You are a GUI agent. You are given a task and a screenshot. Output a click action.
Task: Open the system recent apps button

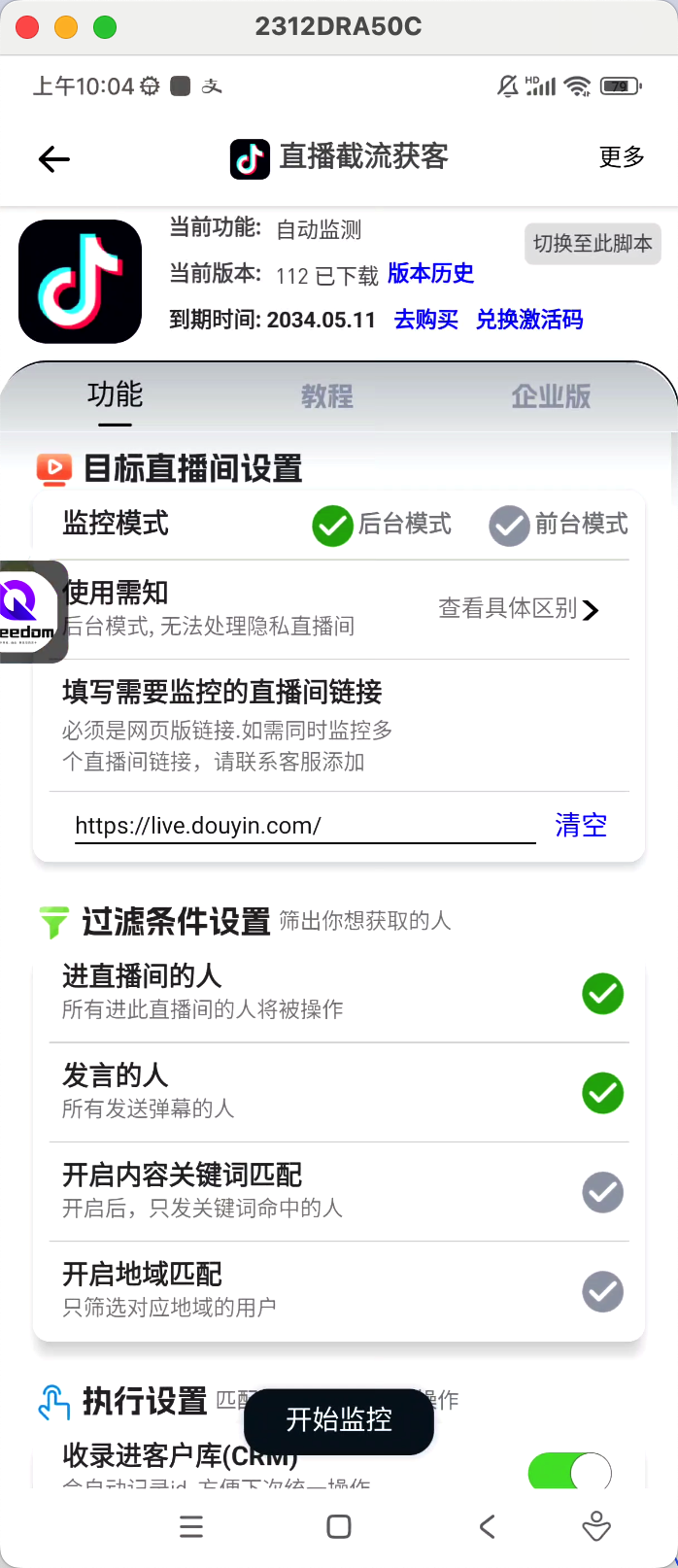pyautogui.click(x=191, y=1526)
